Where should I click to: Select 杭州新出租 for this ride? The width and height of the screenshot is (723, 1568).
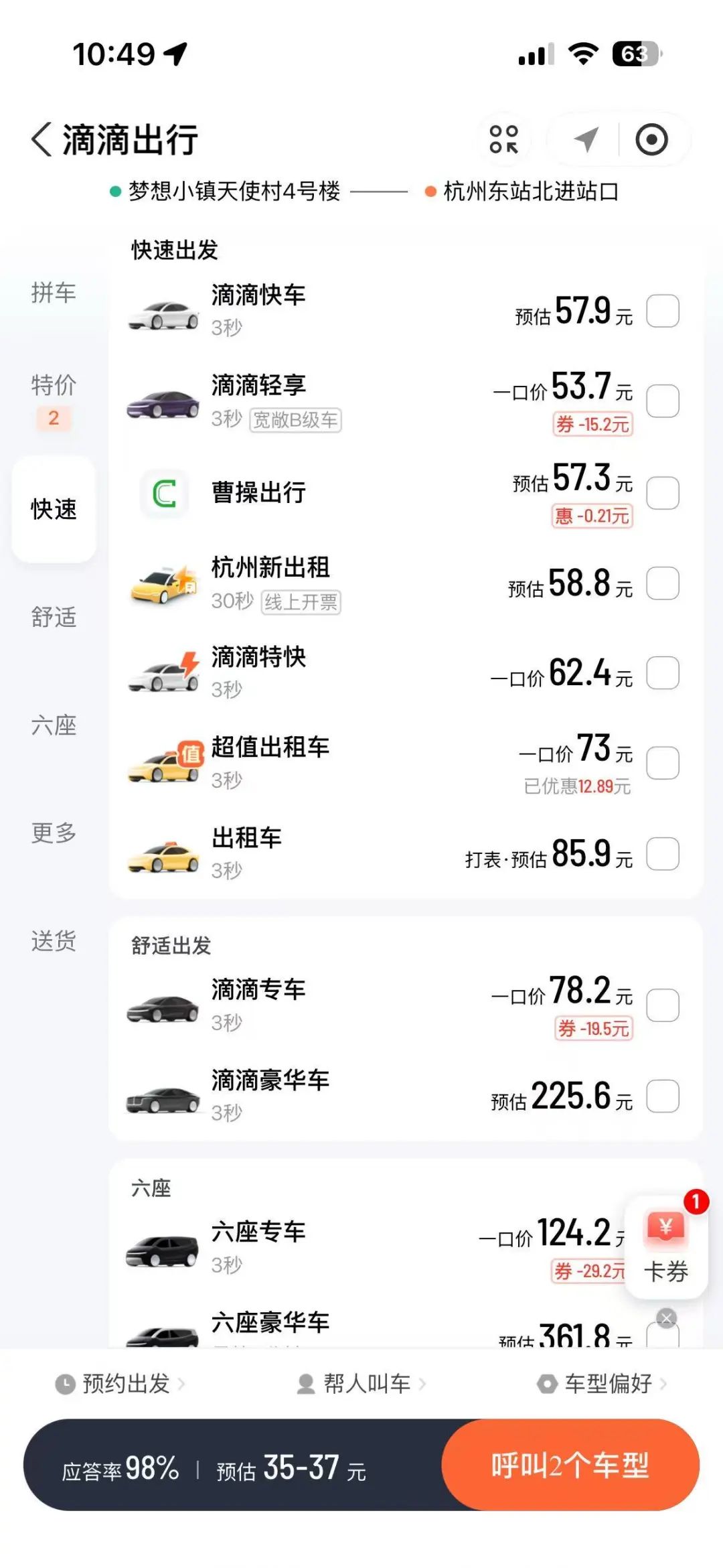tap(663, 583)
